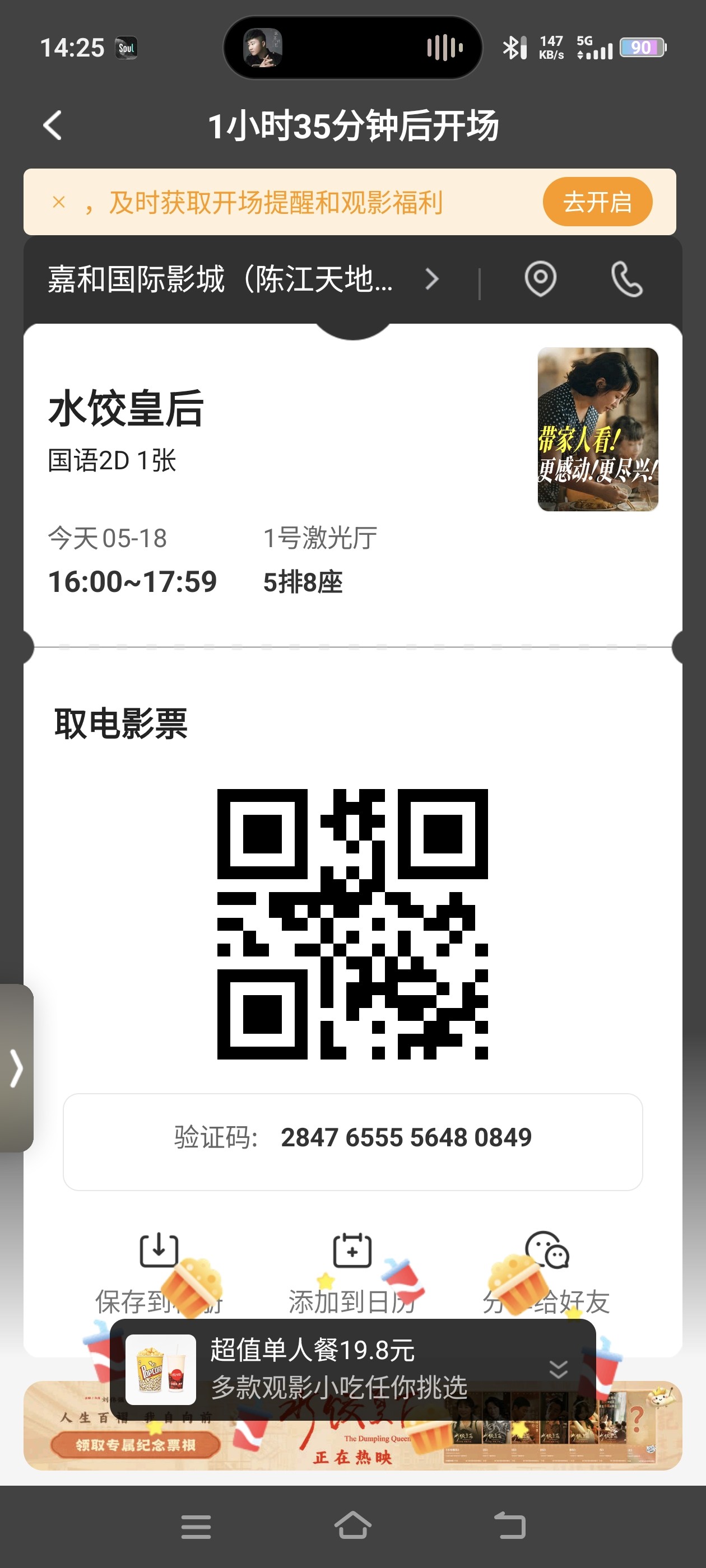Tap 领取专属纪念票根 on the bottom banner
706x1568 pixels.
pyautogui.click(x=135, y=1444)
